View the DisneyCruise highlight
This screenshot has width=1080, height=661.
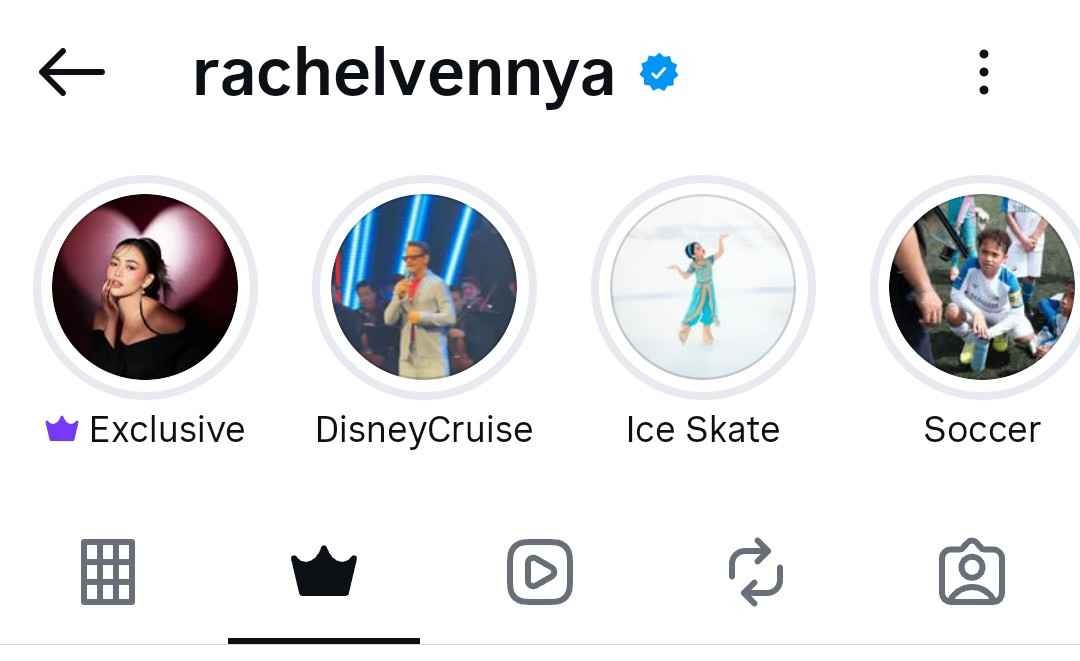[x=424, y=288]
